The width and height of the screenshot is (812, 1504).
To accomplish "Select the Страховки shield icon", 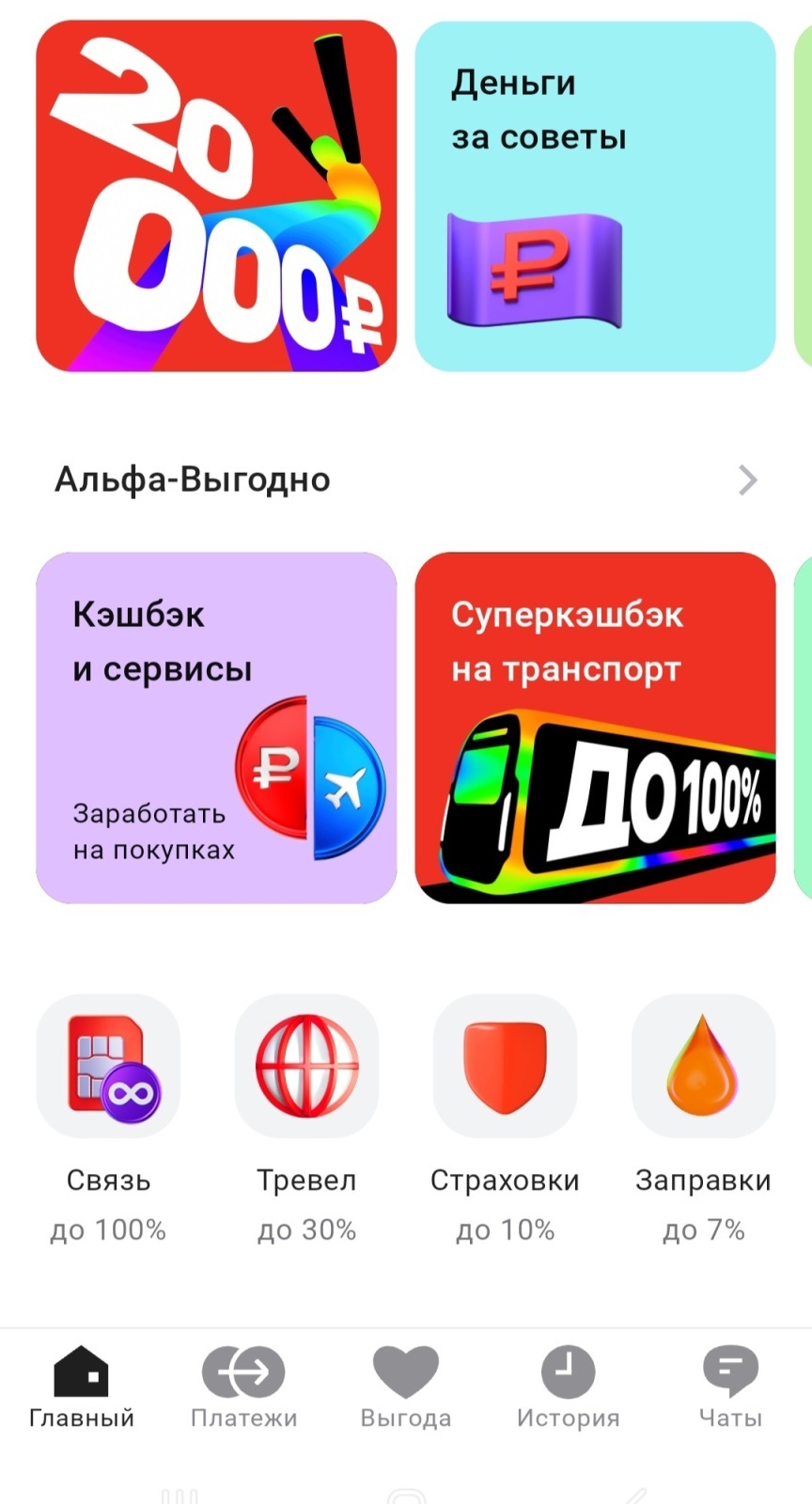I will pyautogui.click(x=505, y=1064).
